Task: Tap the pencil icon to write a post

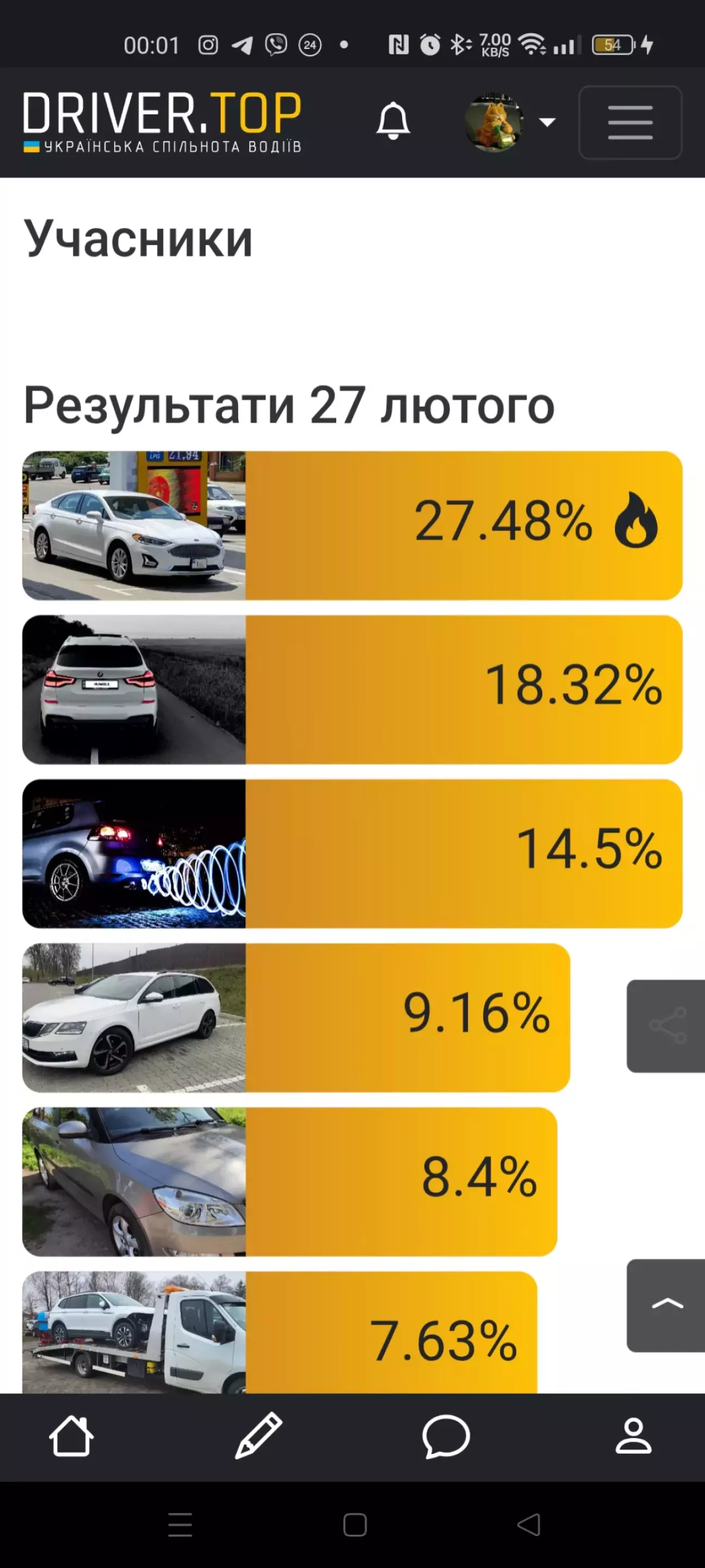Action: click(x=258, y=1436)
